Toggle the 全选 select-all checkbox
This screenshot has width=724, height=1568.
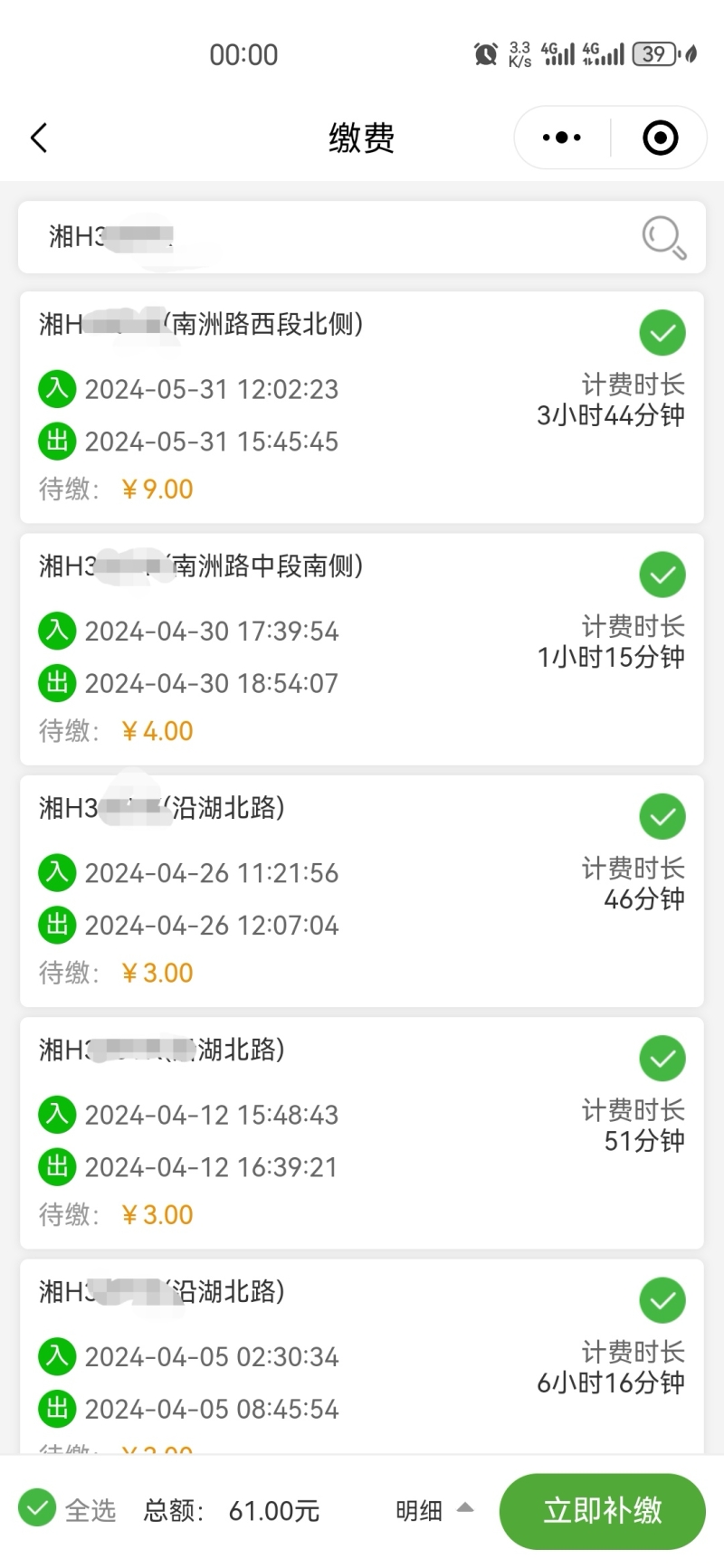tap(37, 1508)
